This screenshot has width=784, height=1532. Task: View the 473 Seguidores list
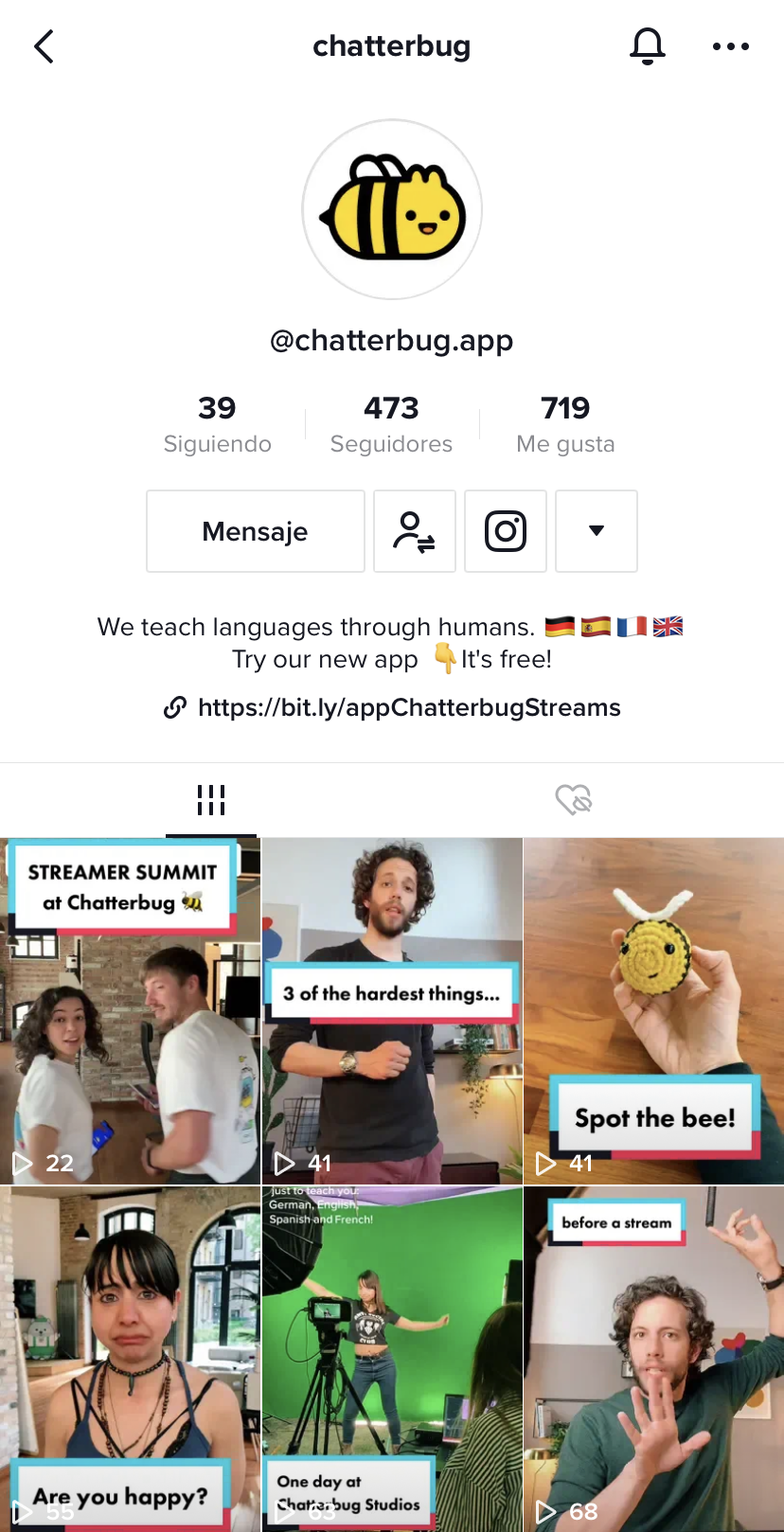point(391,424)
